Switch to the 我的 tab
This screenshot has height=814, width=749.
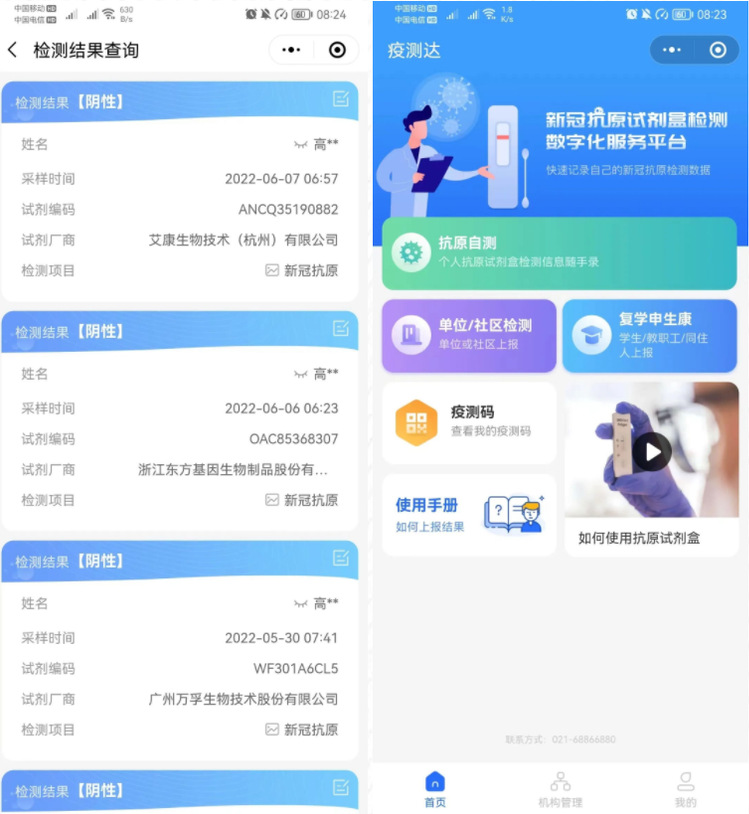tap(685, 788)
